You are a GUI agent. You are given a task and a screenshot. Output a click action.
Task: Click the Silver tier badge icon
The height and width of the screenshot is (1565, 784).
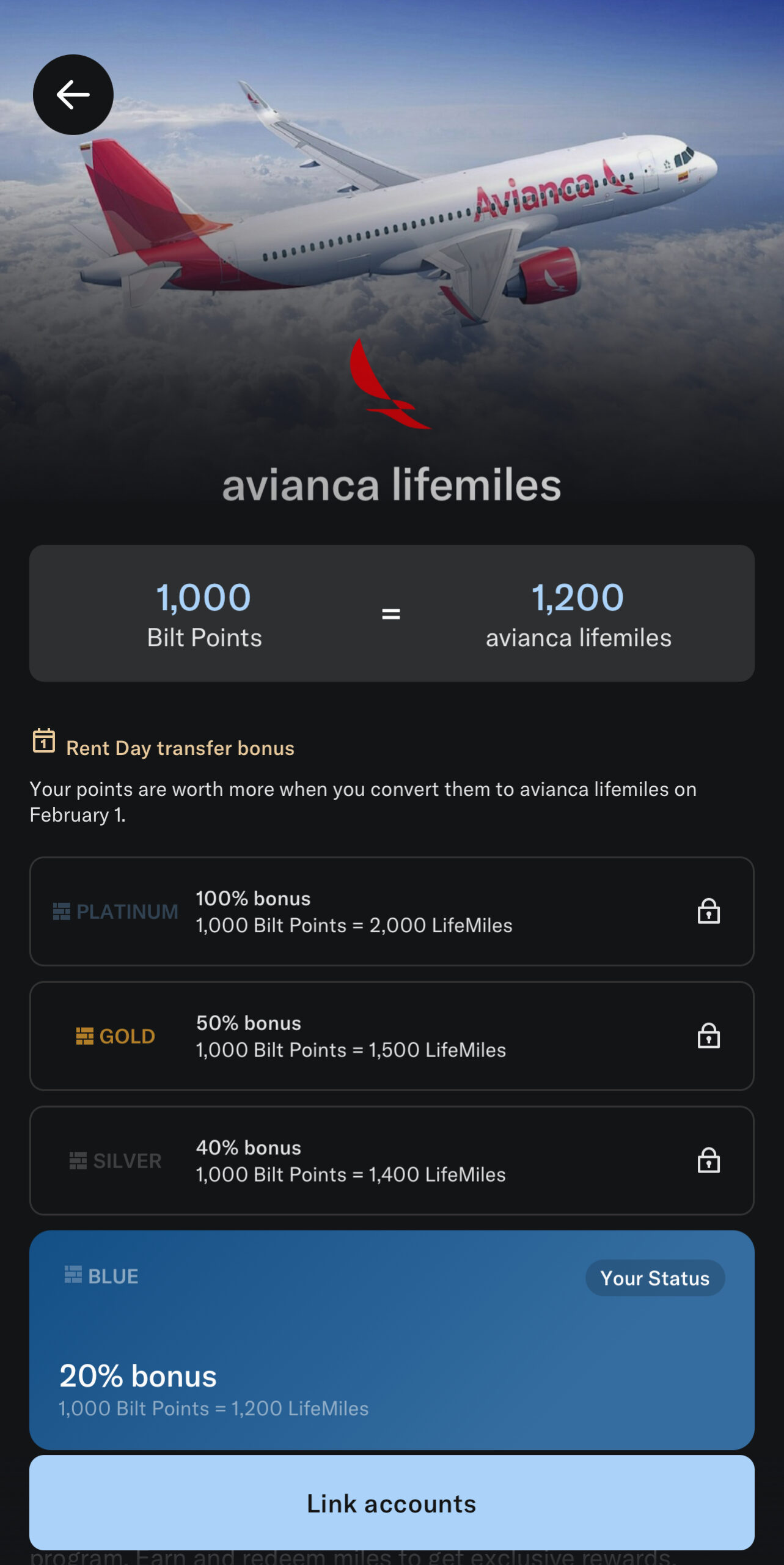pyautogui.click(x=79, y=1160)
